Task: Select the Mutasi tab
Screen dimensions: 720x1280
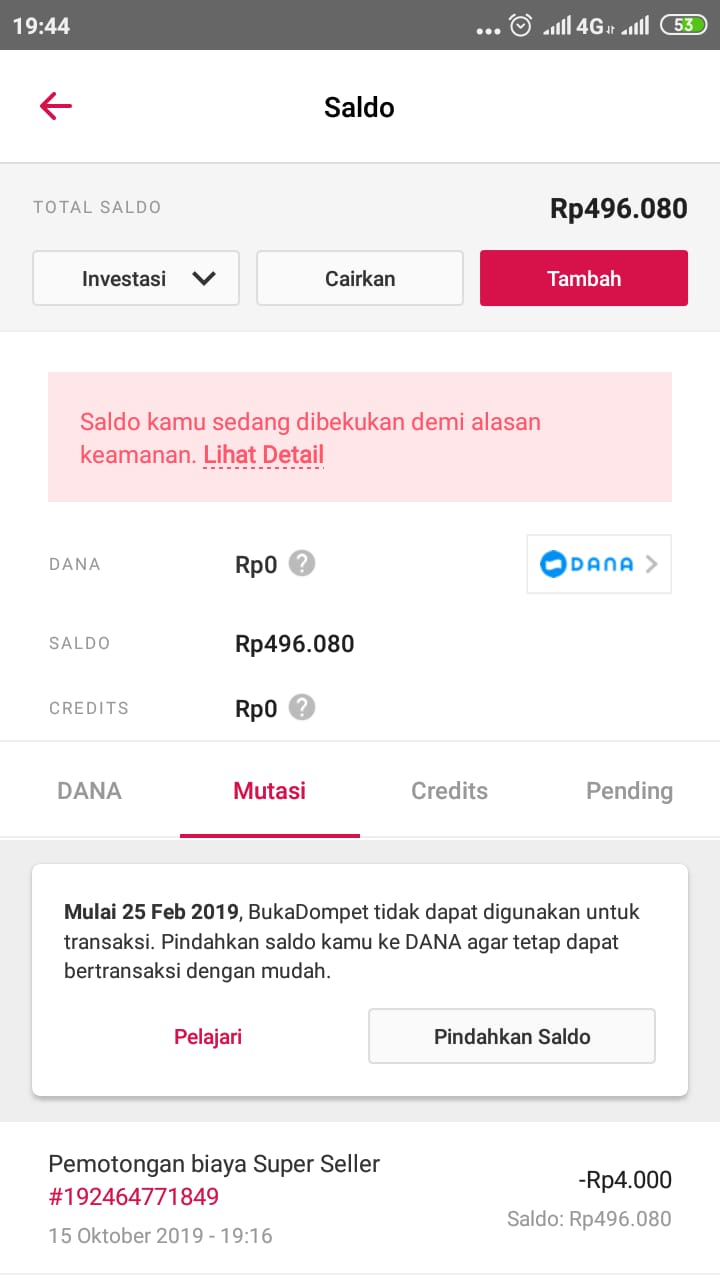Action: click(270, 791)
